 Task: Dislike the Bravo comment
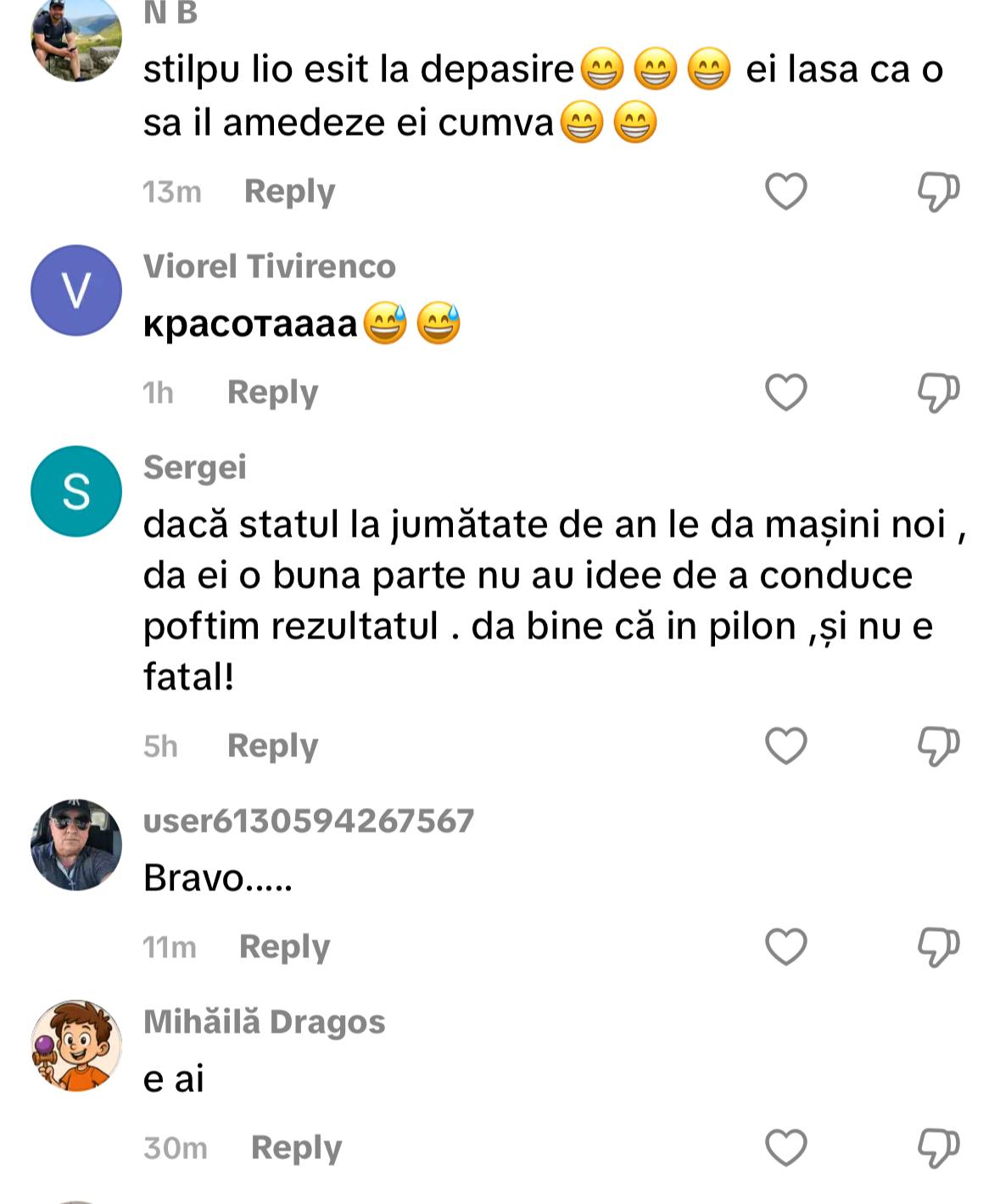pos(937,946)
